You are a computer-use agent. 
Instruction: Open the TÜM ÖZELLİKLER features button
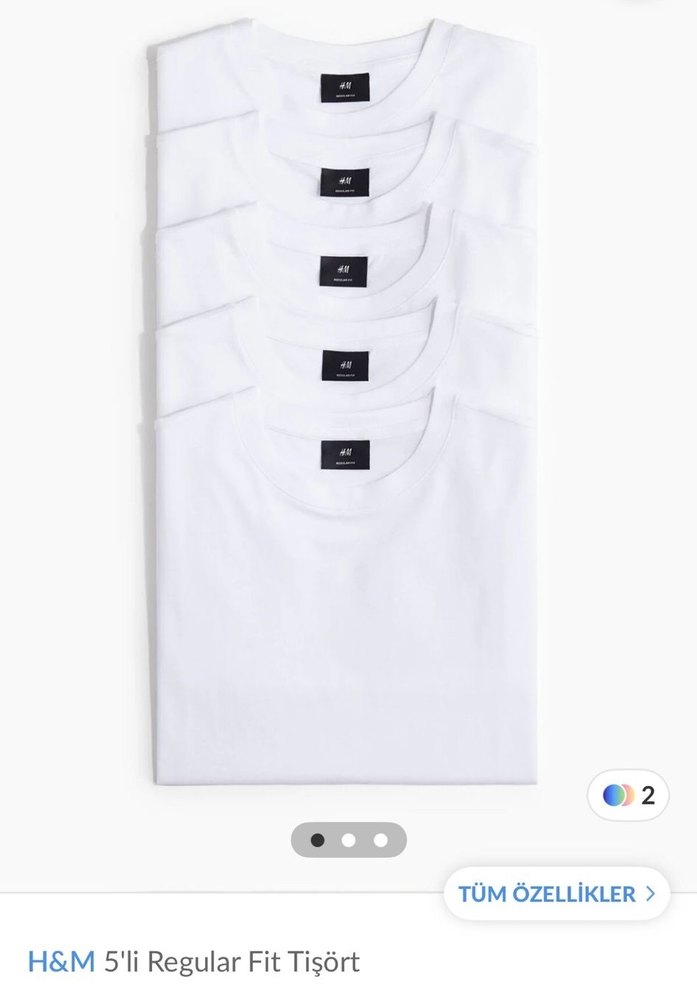(x=556, y=893)
